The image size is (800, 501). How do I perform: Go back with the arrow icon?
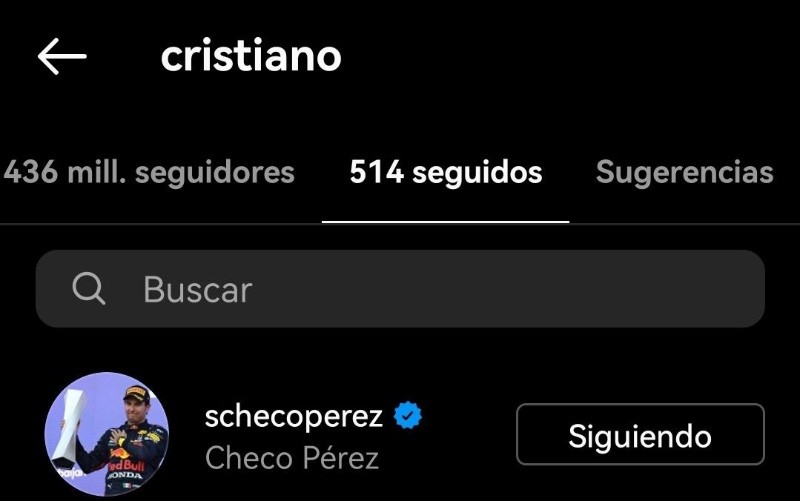click(62, 57)
